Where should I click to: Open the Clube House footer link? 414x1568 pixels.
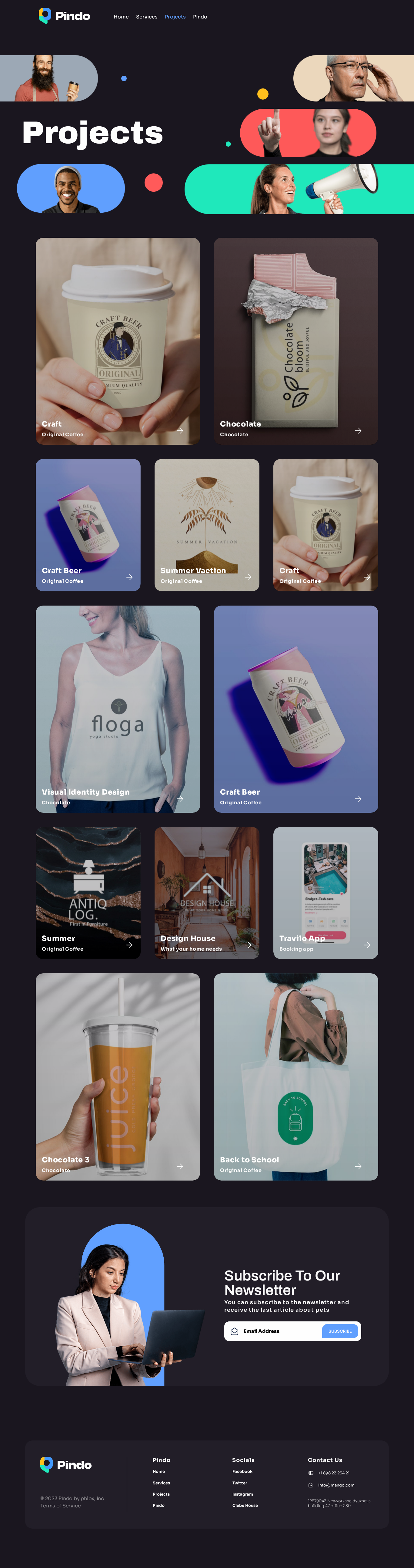point(245,1505)
